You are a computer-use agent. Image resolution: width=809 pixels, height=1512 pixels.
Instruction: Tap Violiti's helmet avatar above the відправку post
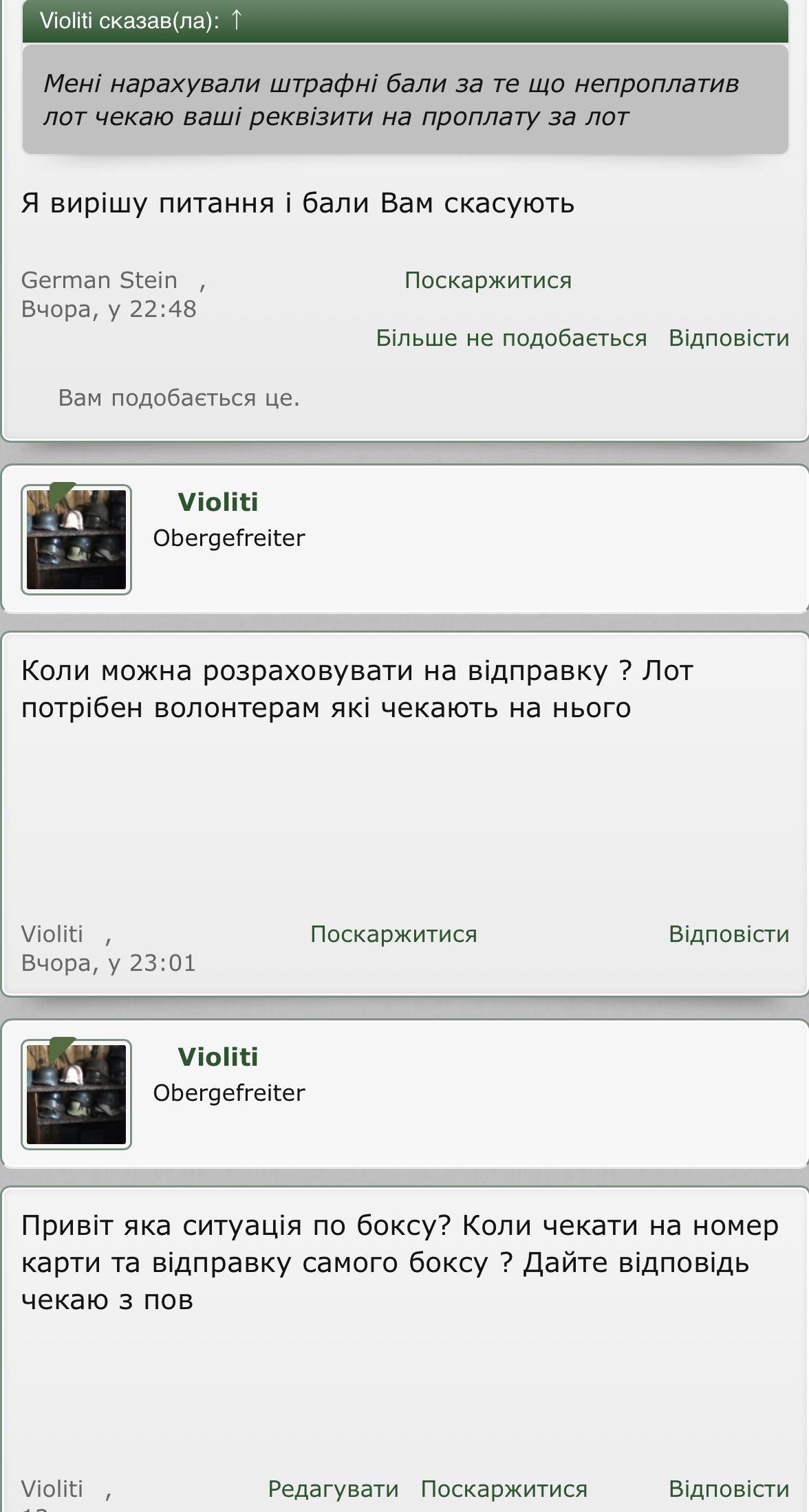pyautogui.click(x=76, y=540)
